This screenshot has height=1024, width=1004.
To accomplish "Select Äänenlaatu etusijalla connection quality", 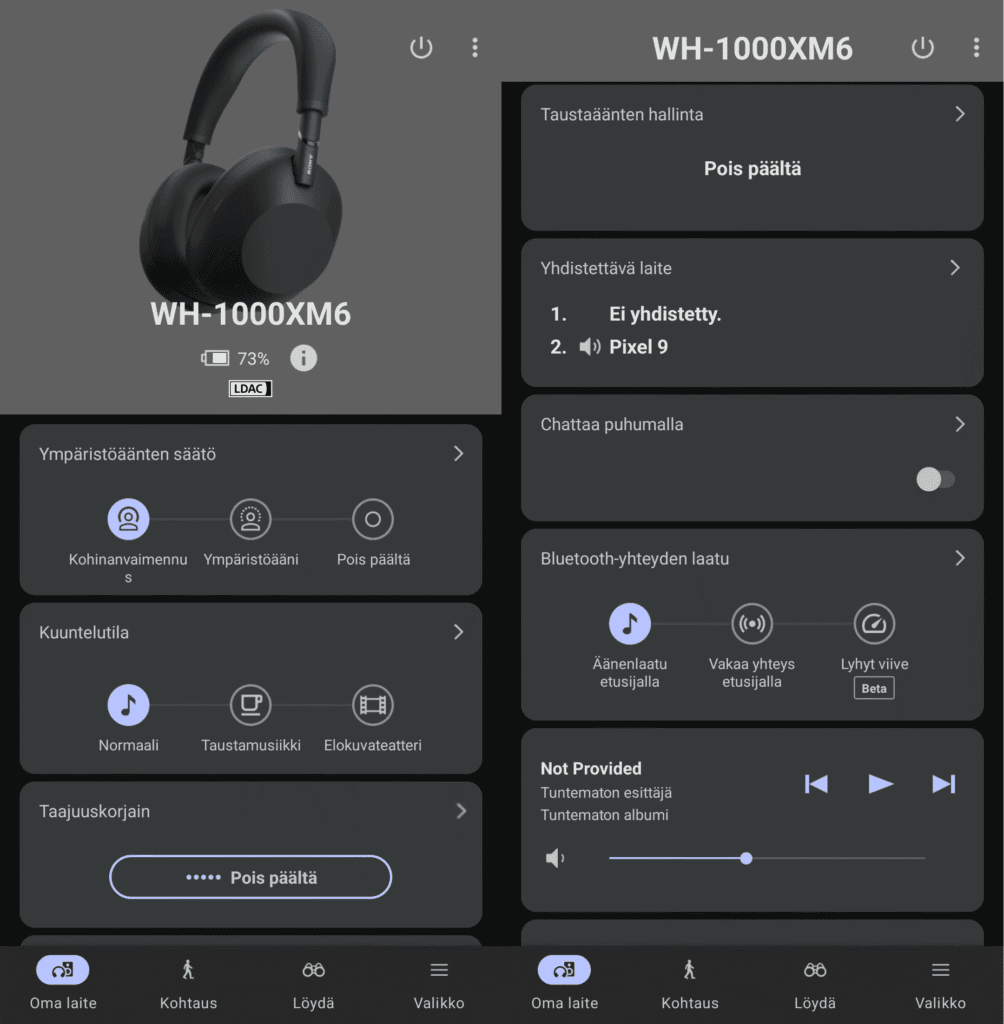I will 629,624.
